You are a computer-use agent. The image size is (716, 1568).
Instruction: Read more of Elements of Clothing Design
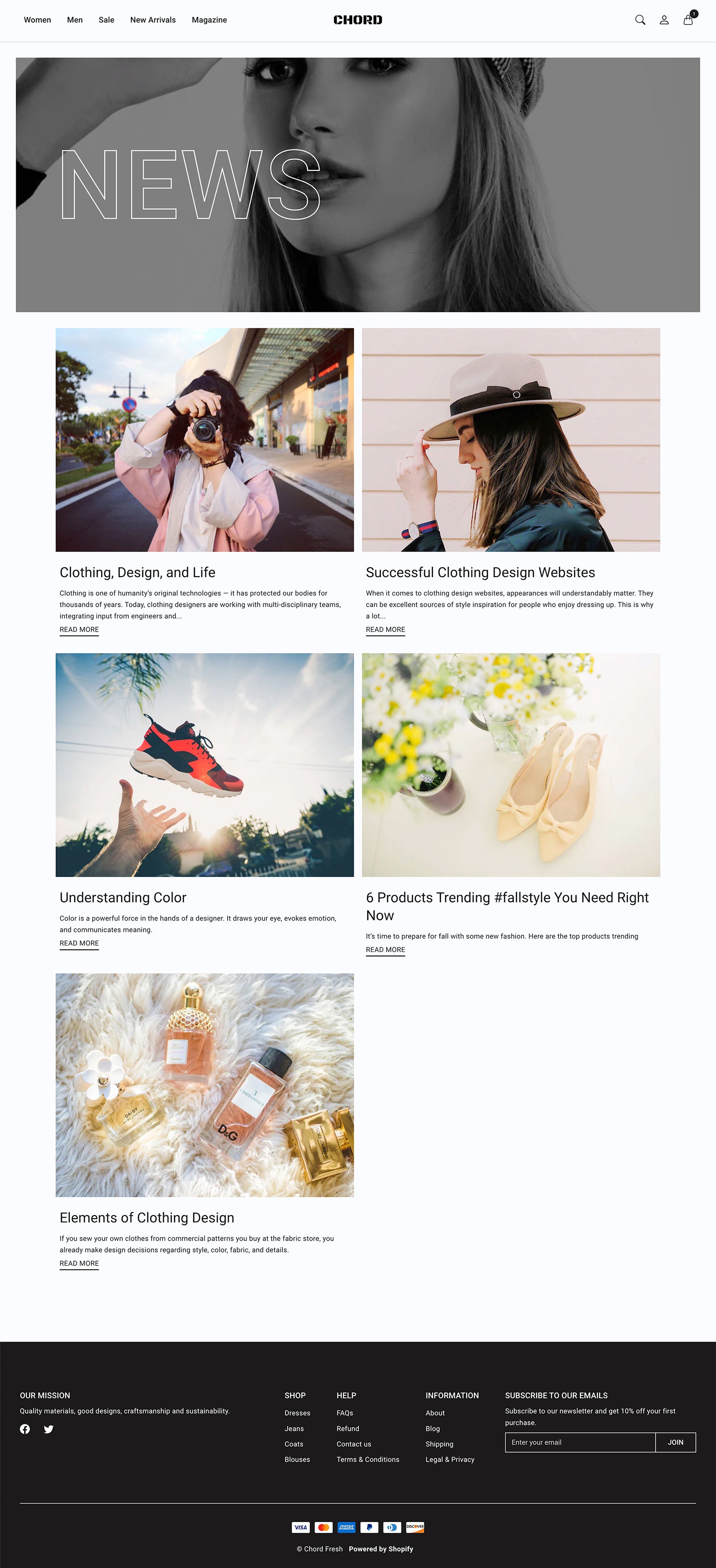(x=79, y=1263)
